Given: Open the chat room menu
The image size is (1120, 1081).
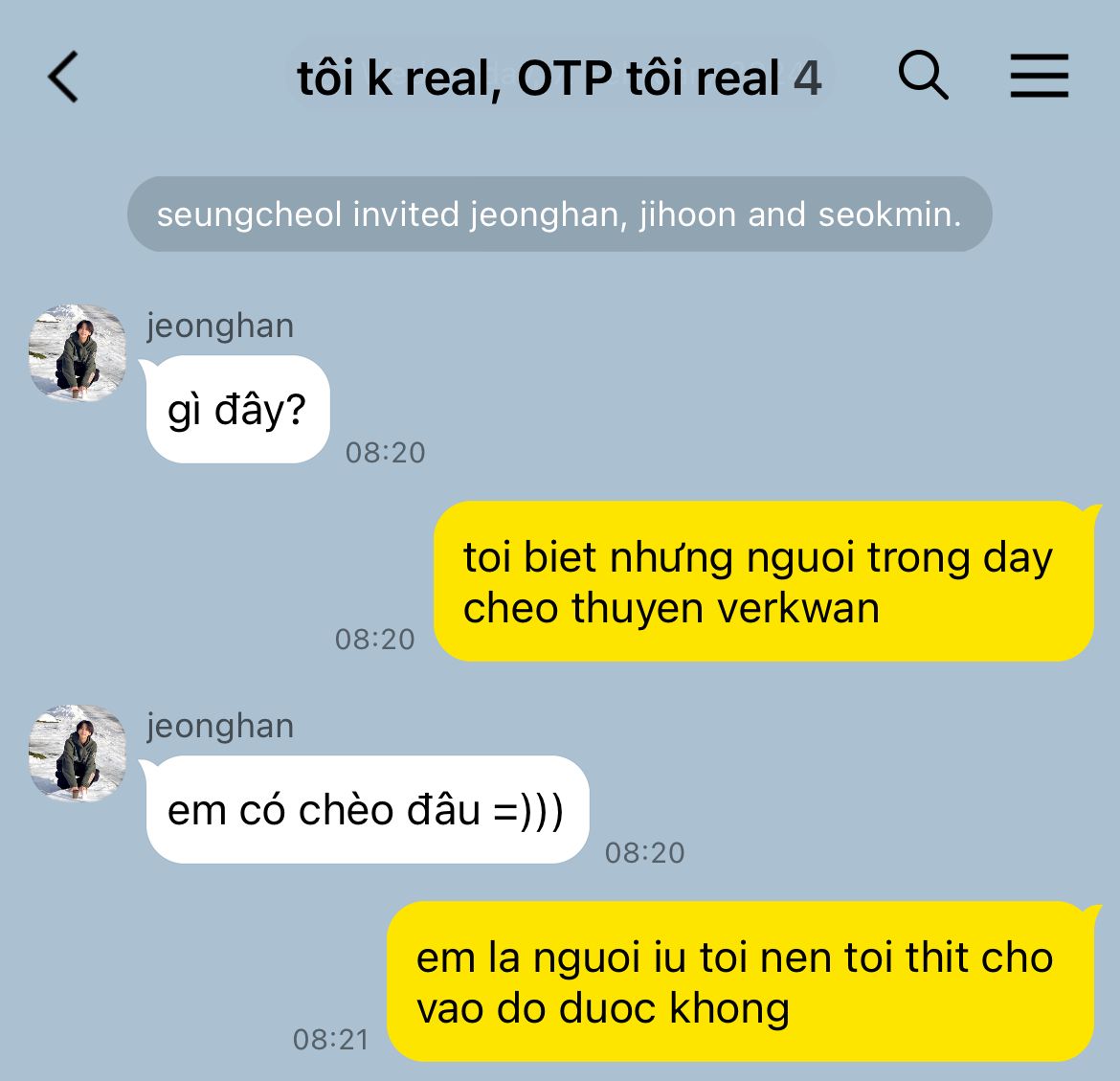Looking at the screenshot, I should [x=1039, y=76].
